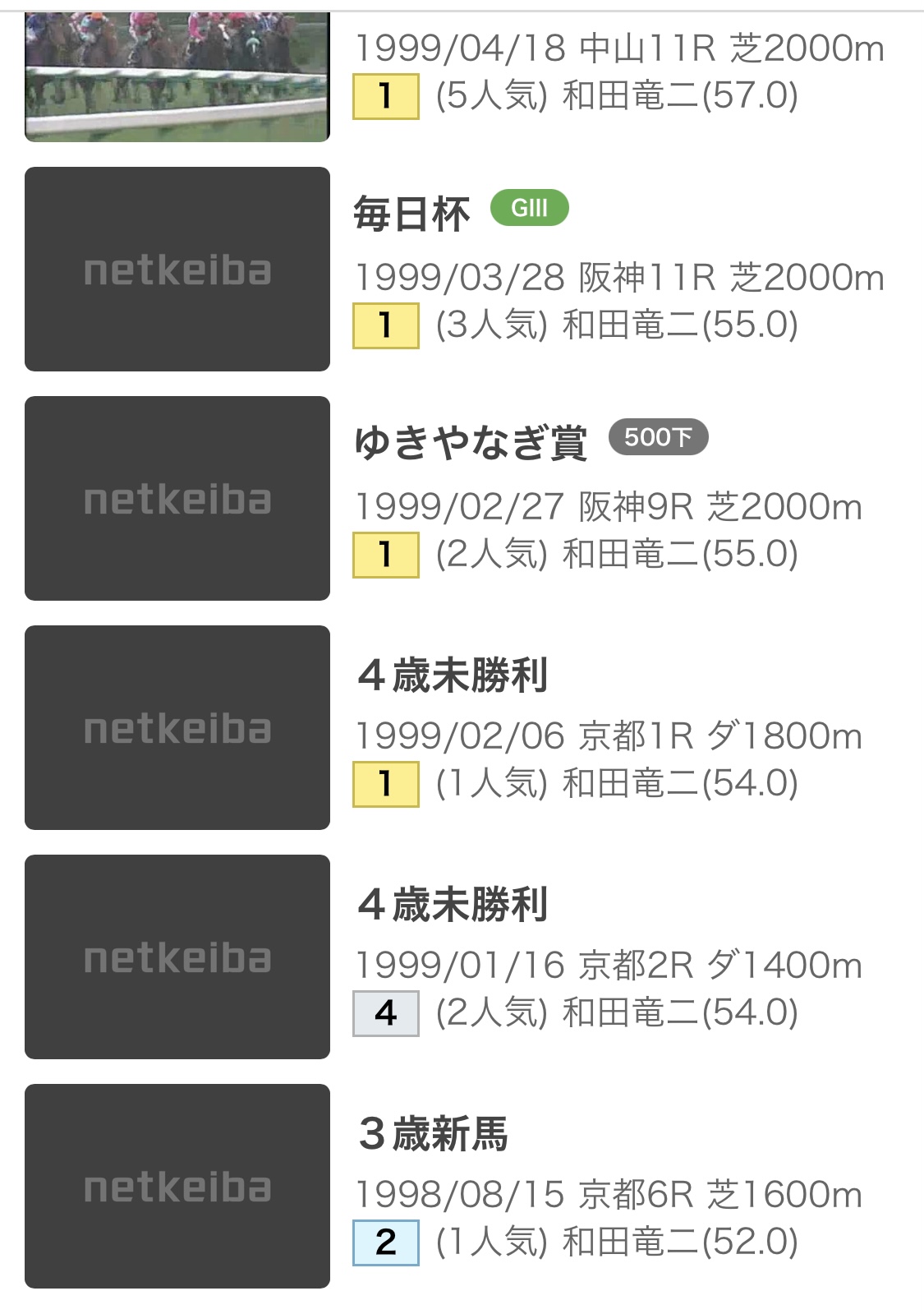Select the 4歳未勝利 race dated 1999/02/06
924x1314 pixels.
(x=453, y=675)
